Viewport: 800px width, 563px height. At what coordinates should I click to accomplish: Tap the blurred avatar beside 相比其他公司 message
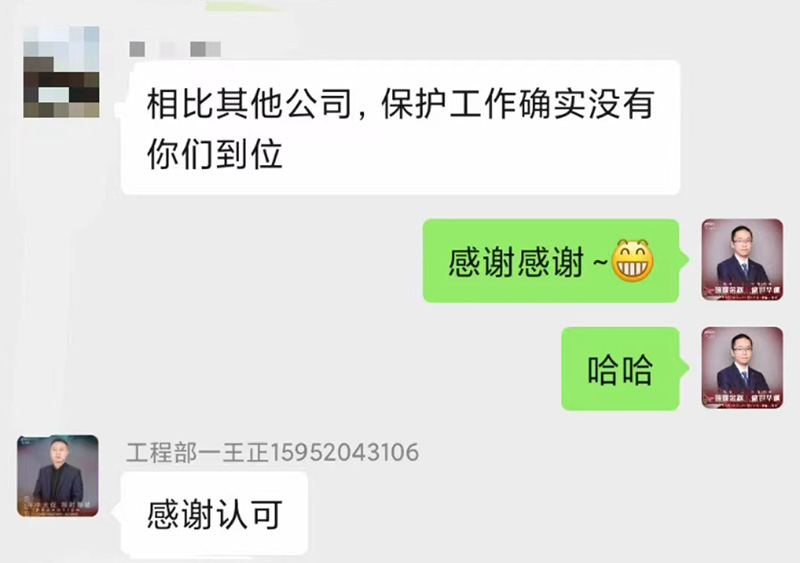click(61, 72)
